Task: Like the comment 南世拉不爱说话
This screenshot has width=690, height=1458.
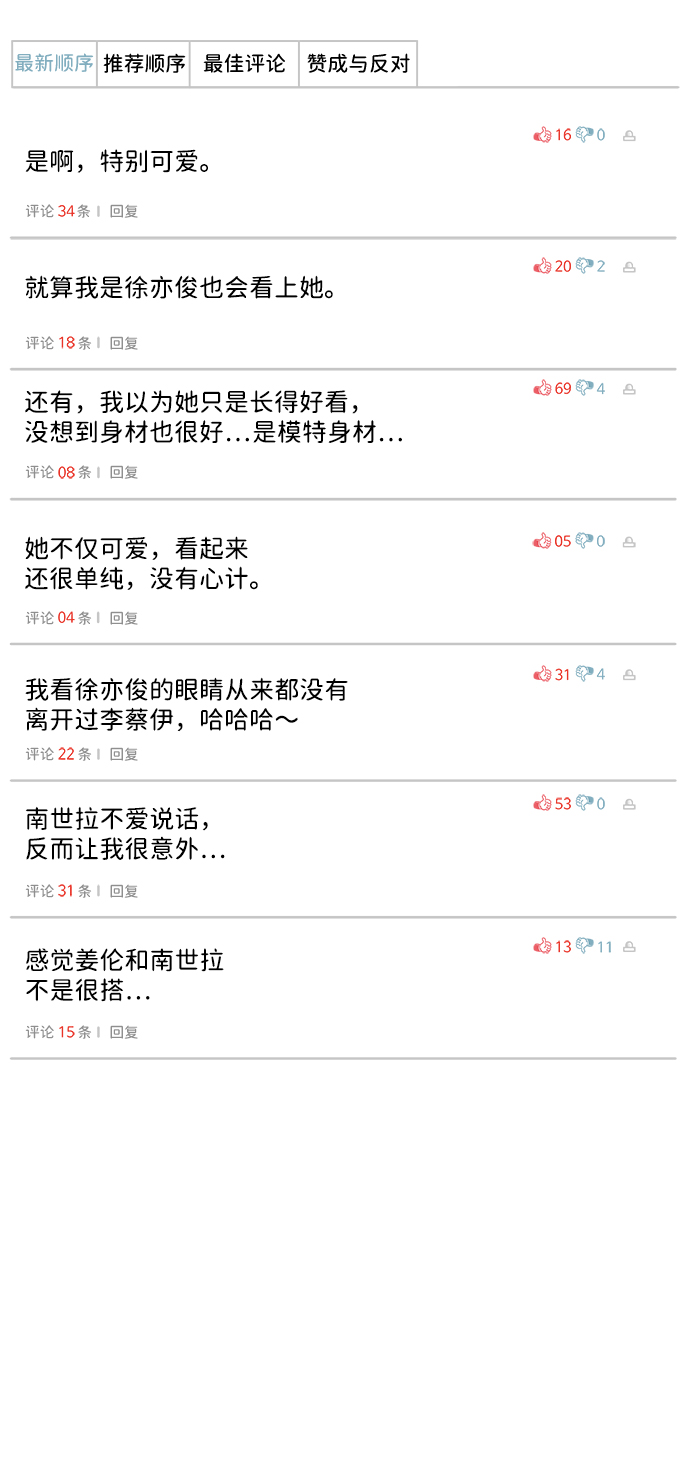Action: pyautogui.click(x=543, y=803)
